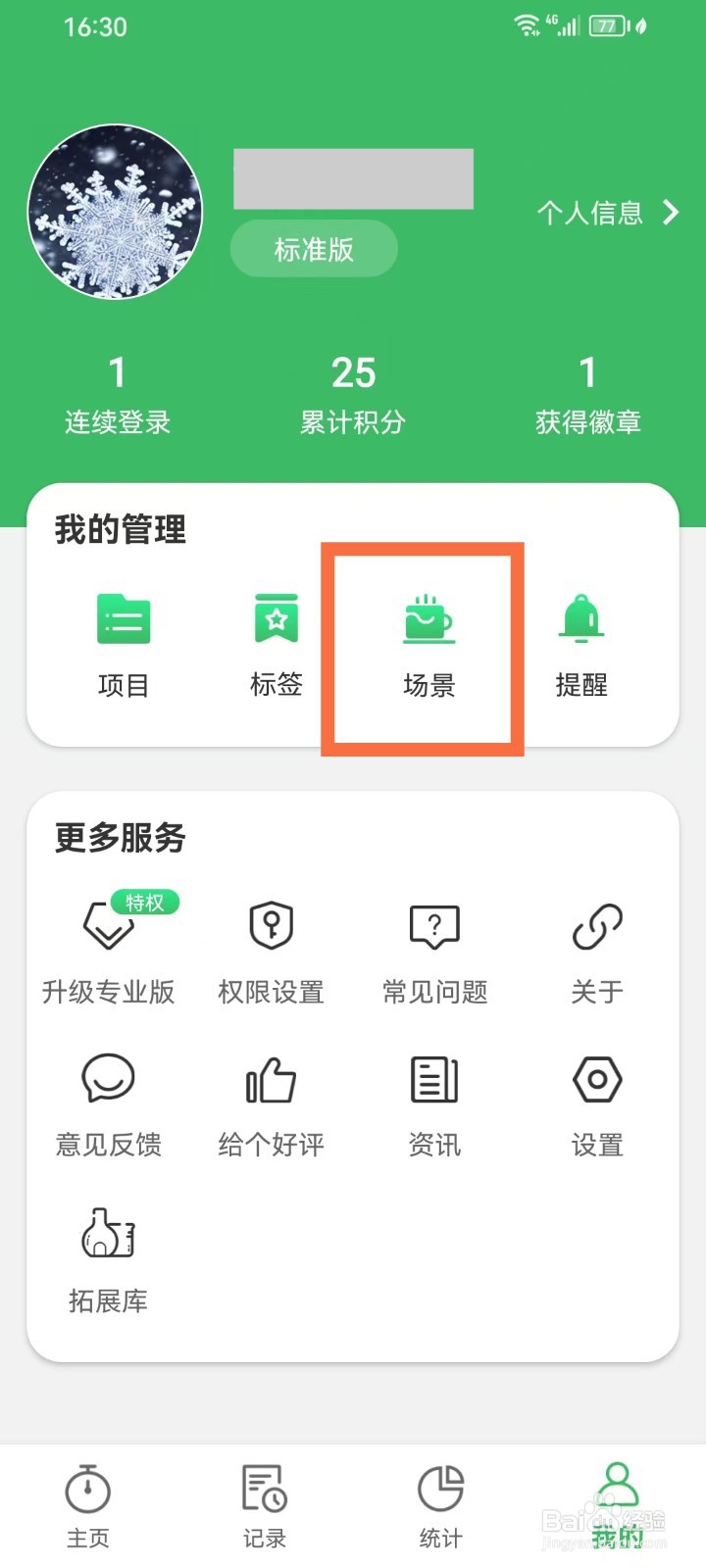Tap the 关于 link icon
The height and width of the screenshot is (1568, 706).
[x=596, y=925]
